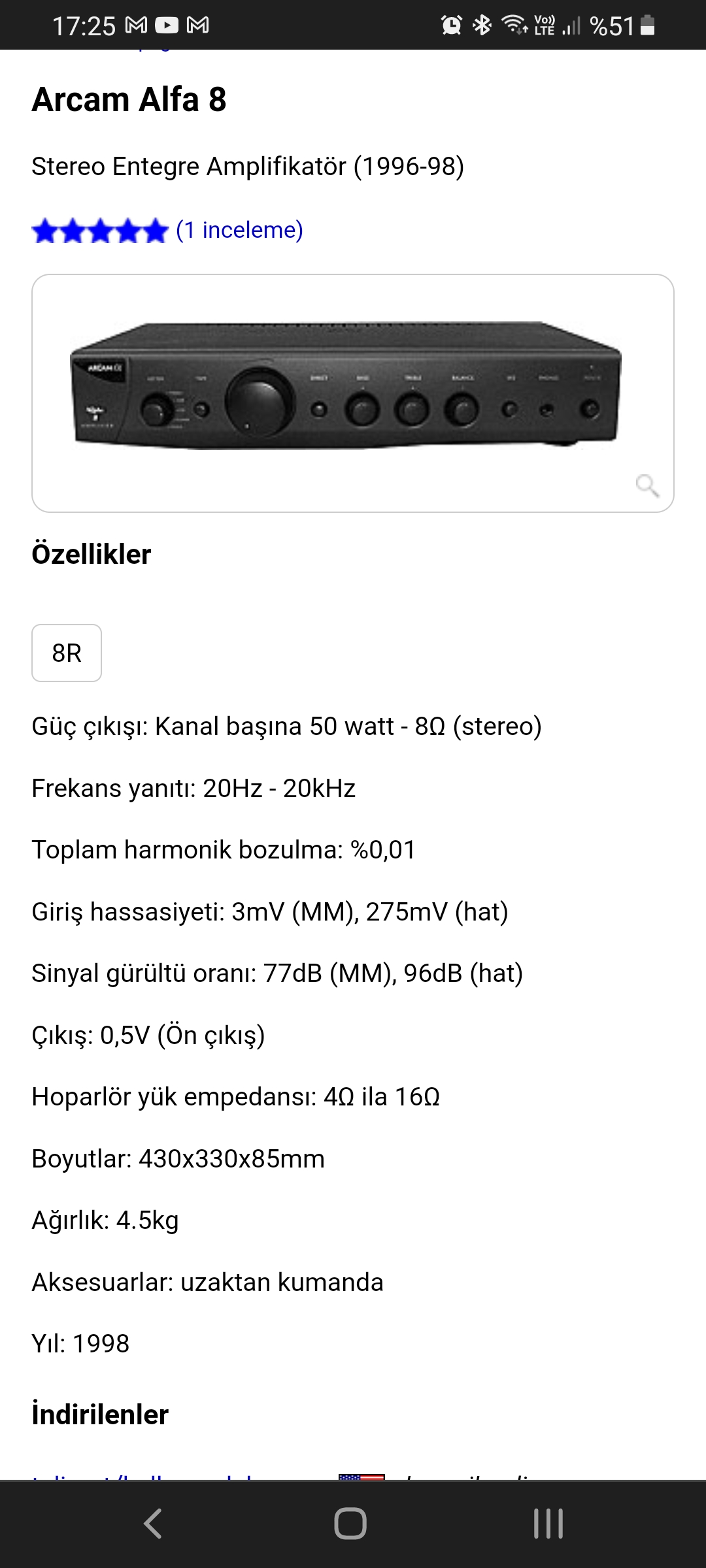Select the 8R specification tab
706x1568 pixels.
coord(67,653)
